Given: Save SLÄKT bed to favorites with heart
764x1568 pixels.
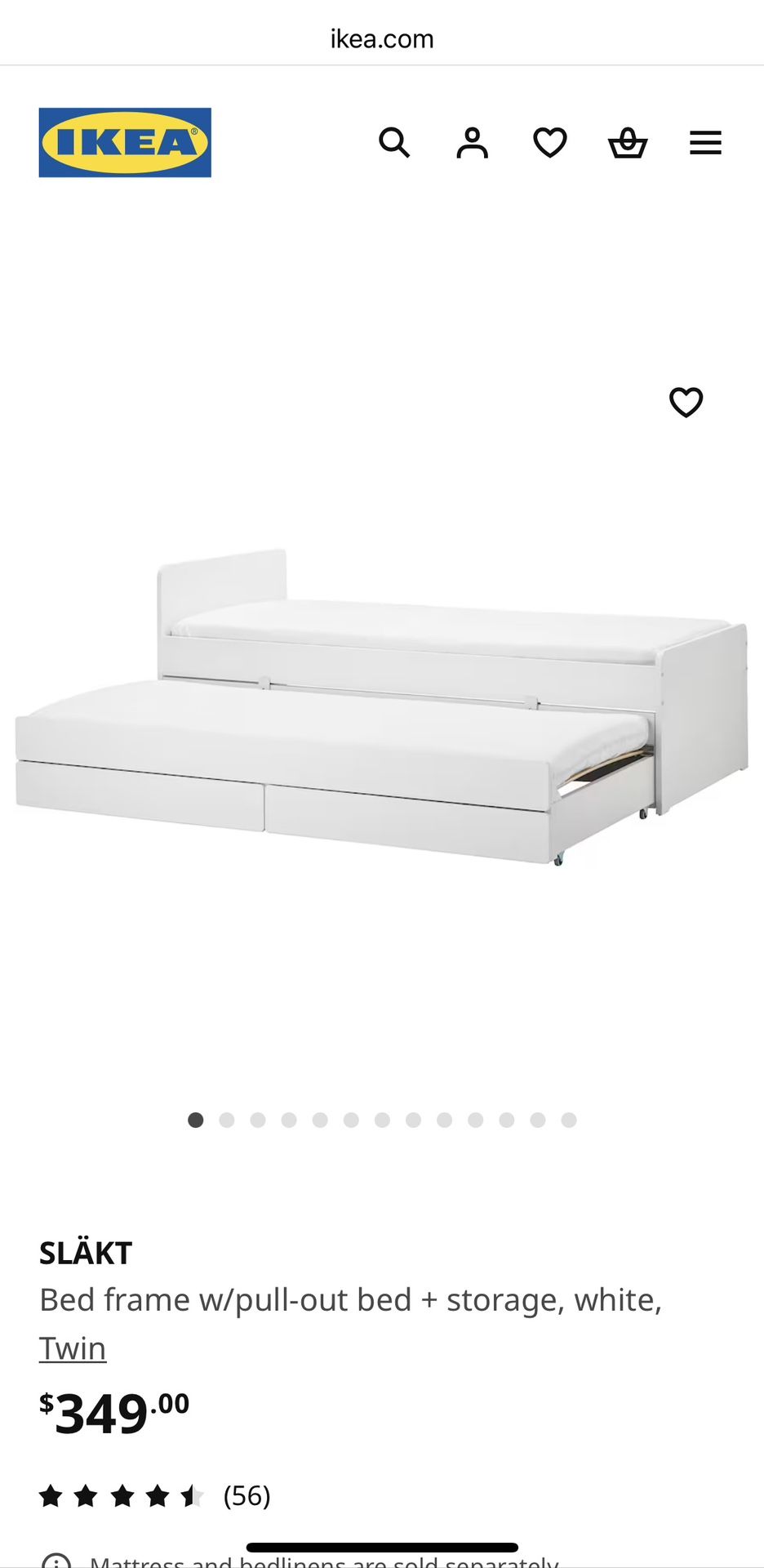Looking at the screenshot, I should tap(686, 402).
